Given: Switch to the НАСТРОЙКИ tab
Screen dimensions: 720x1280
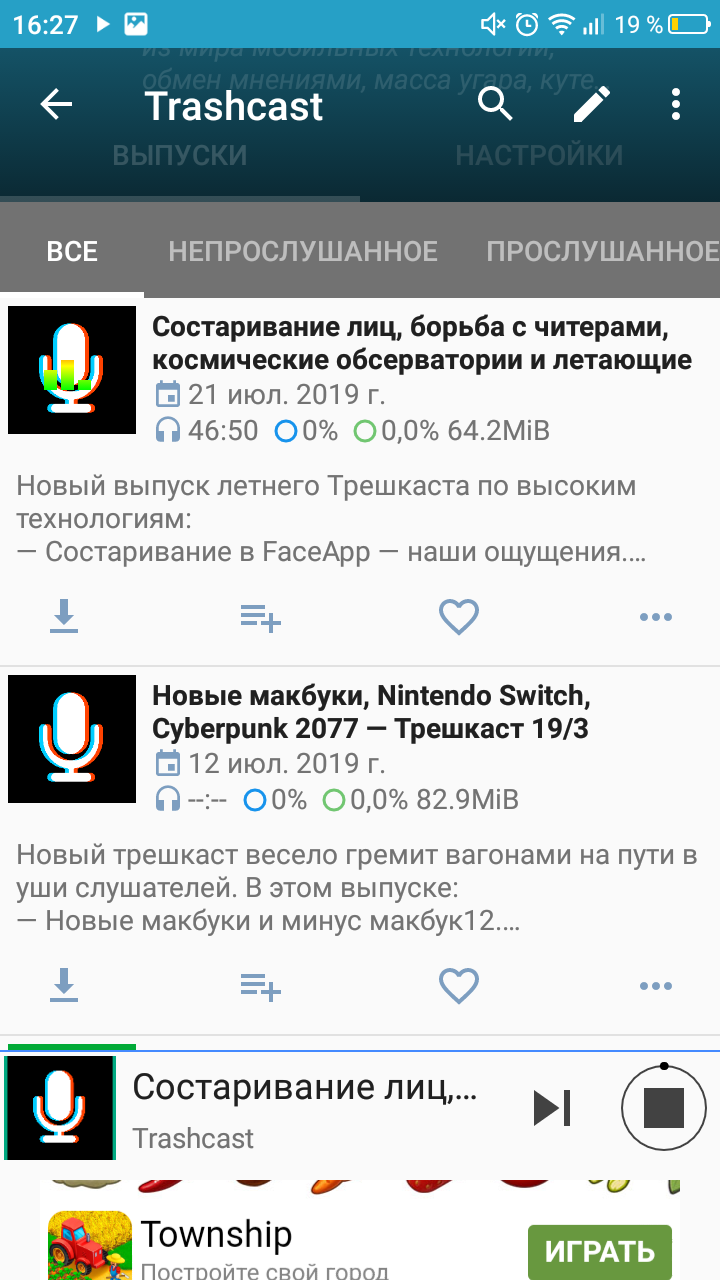Looking at the screenshot, I should coord(539,155).
